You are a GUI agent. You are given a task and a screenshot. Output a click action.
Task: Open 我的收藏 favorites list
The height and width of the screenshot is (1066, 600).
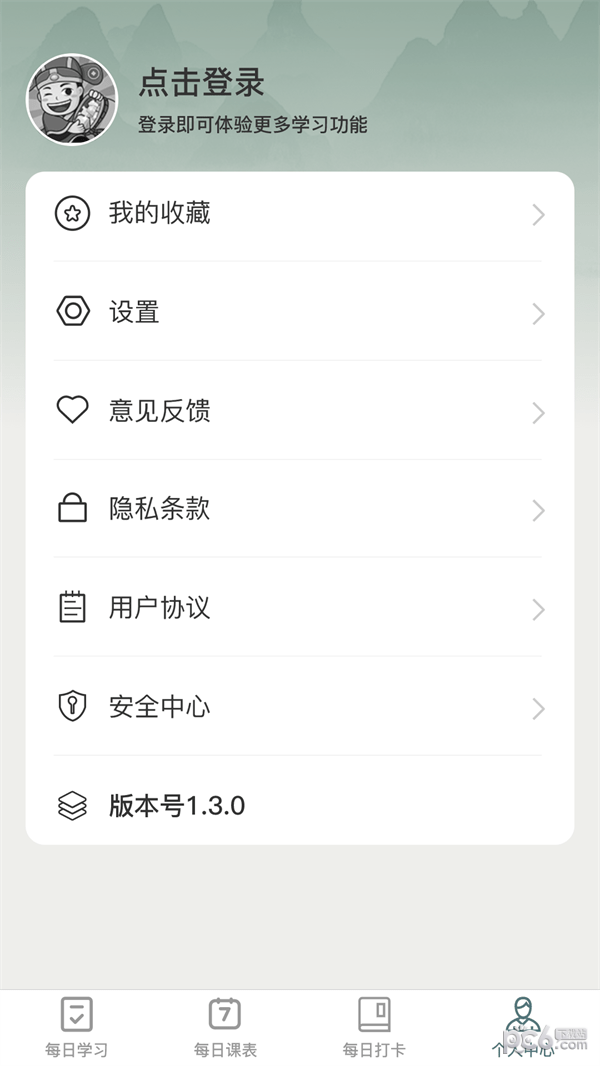point(298,213)
